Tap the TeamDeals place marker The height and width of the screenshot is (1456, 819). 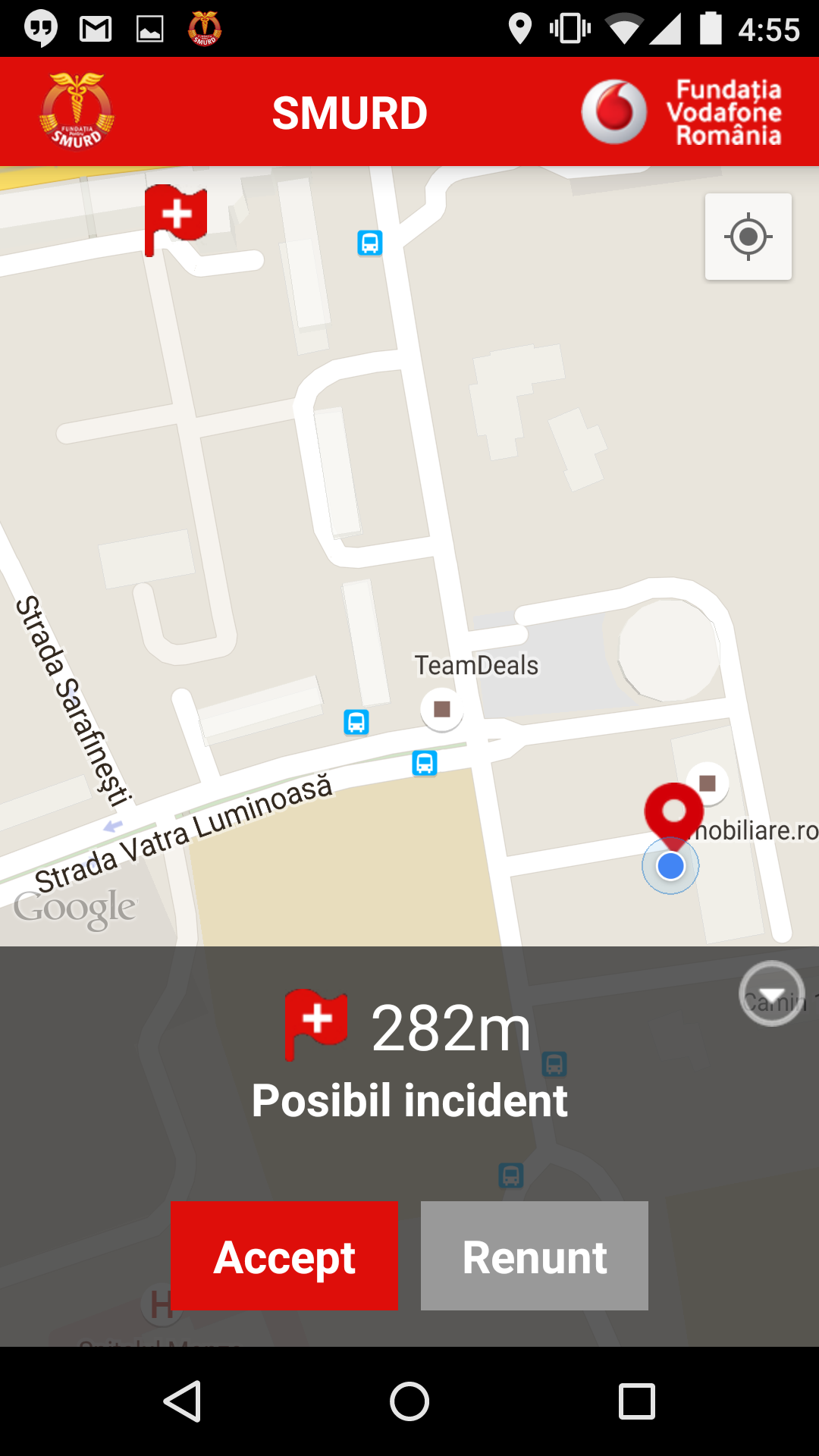[x=442, y=709]
